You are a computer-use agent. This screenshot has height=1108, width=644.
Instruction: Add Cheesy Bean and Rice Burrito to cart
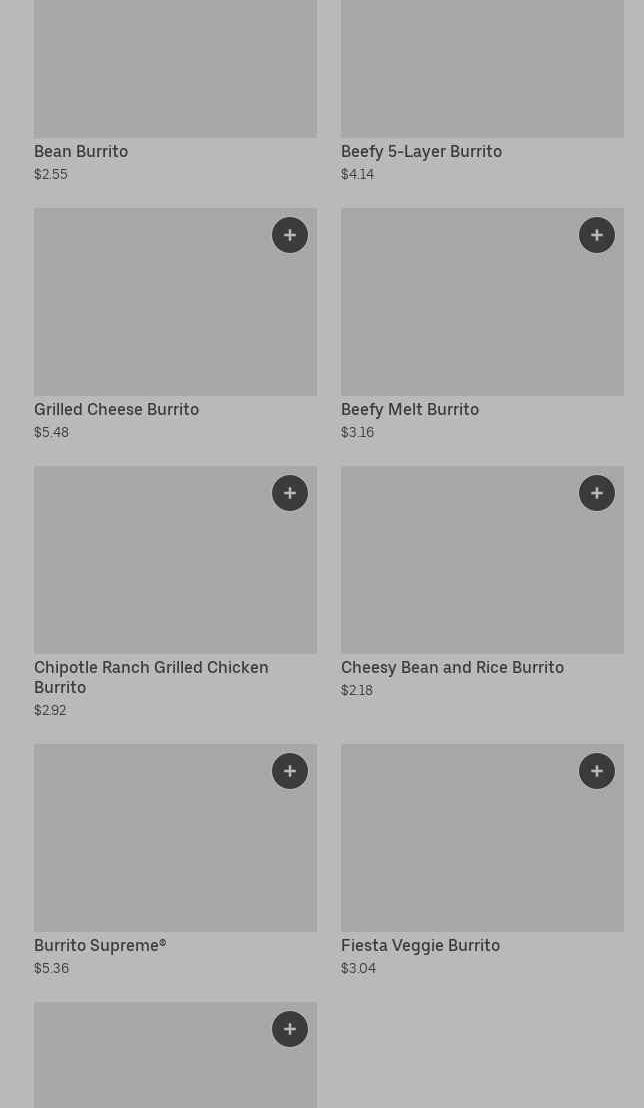[x=597, y=493]
